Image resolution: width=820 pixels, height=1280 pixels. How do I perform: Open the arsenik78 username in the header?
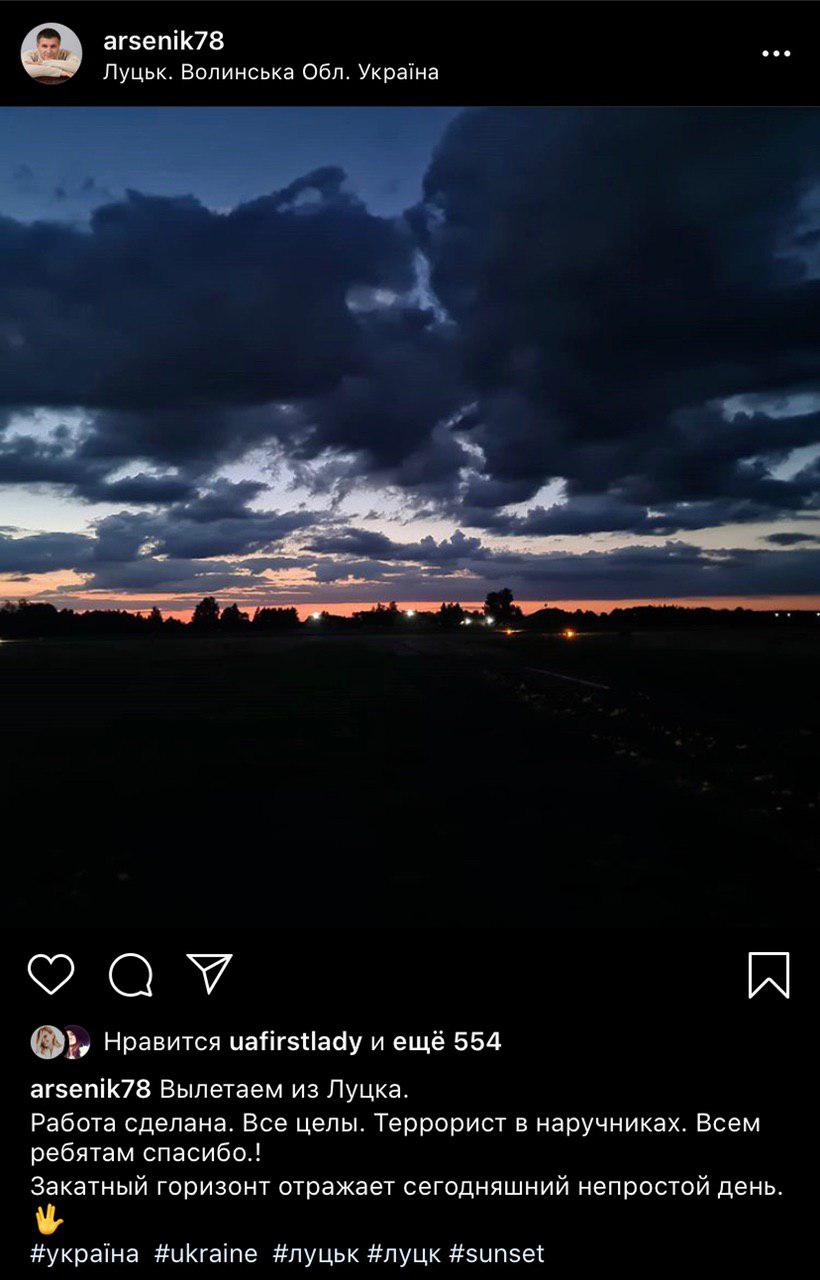(x=163, y=41)
